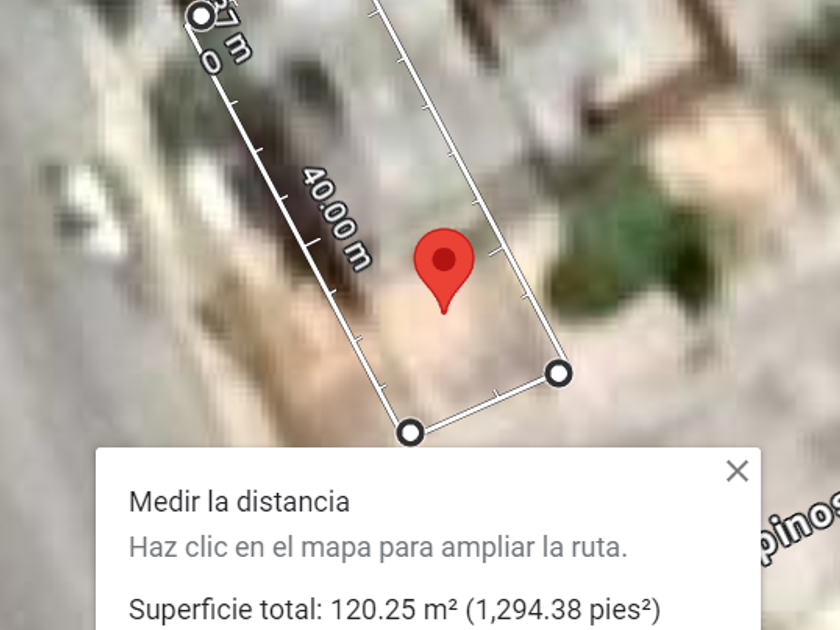840x630 pixels.
Task: Tap the red location pin on the map
Action: [444, 264]
